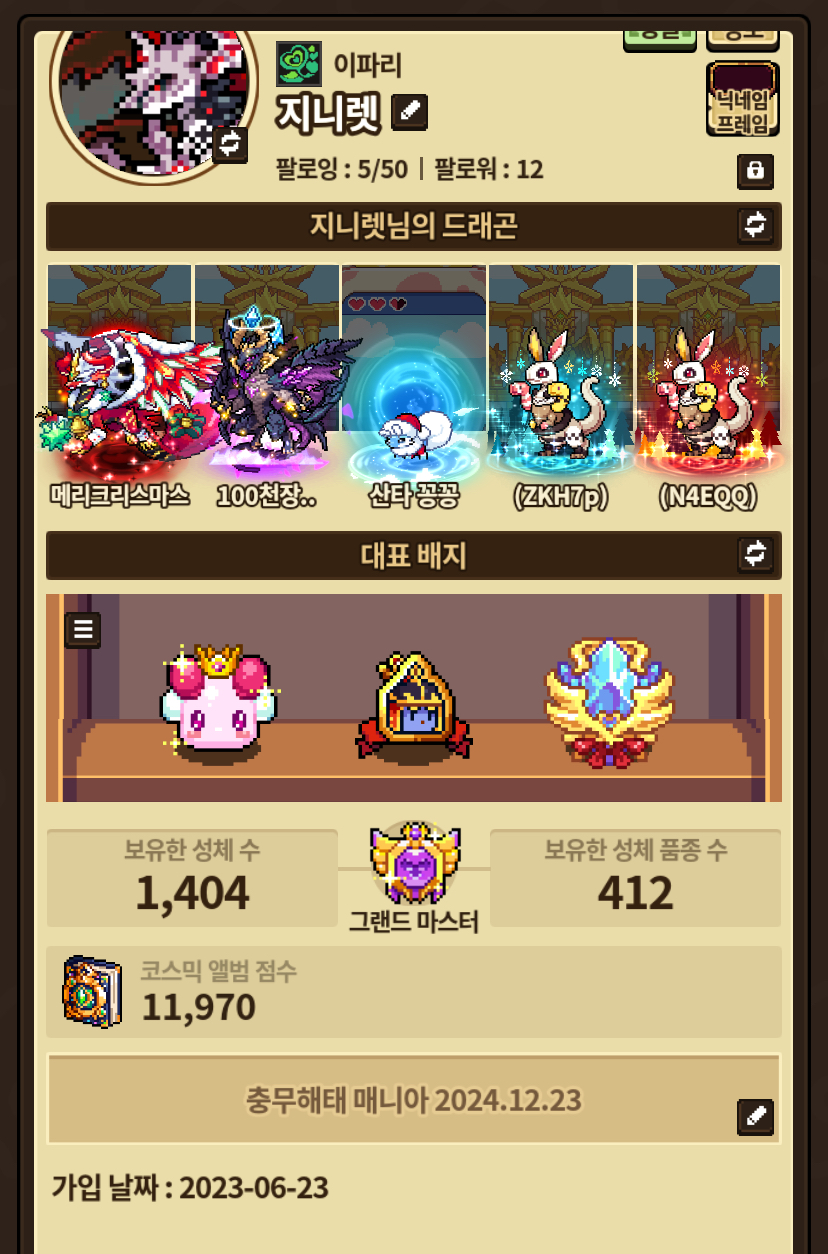
Task: Change the profile picture via swap icon
Action: click(x=230, y=144)
